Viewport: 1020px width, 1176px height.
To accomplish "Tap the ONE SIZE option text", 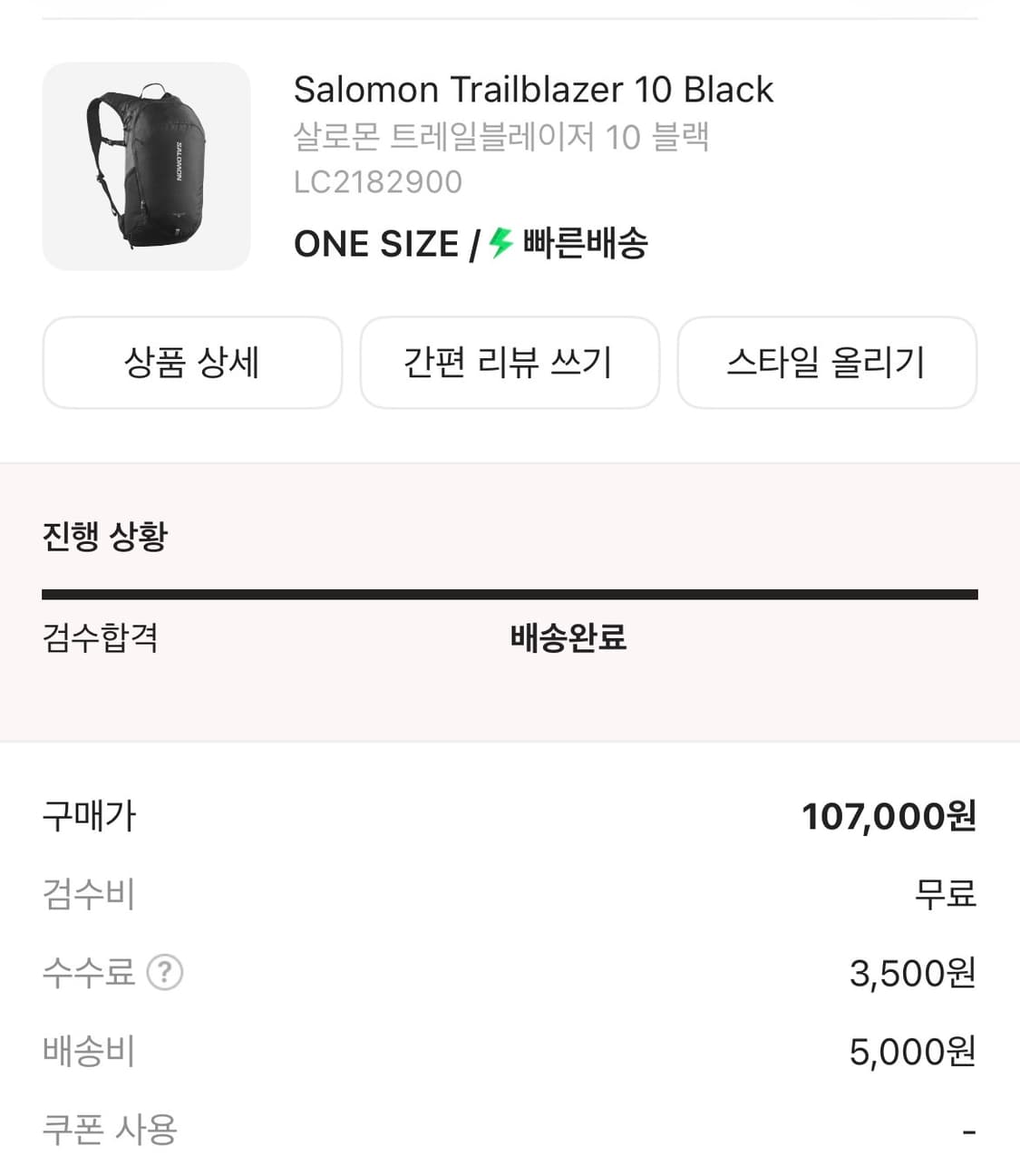I will point(377,242).
